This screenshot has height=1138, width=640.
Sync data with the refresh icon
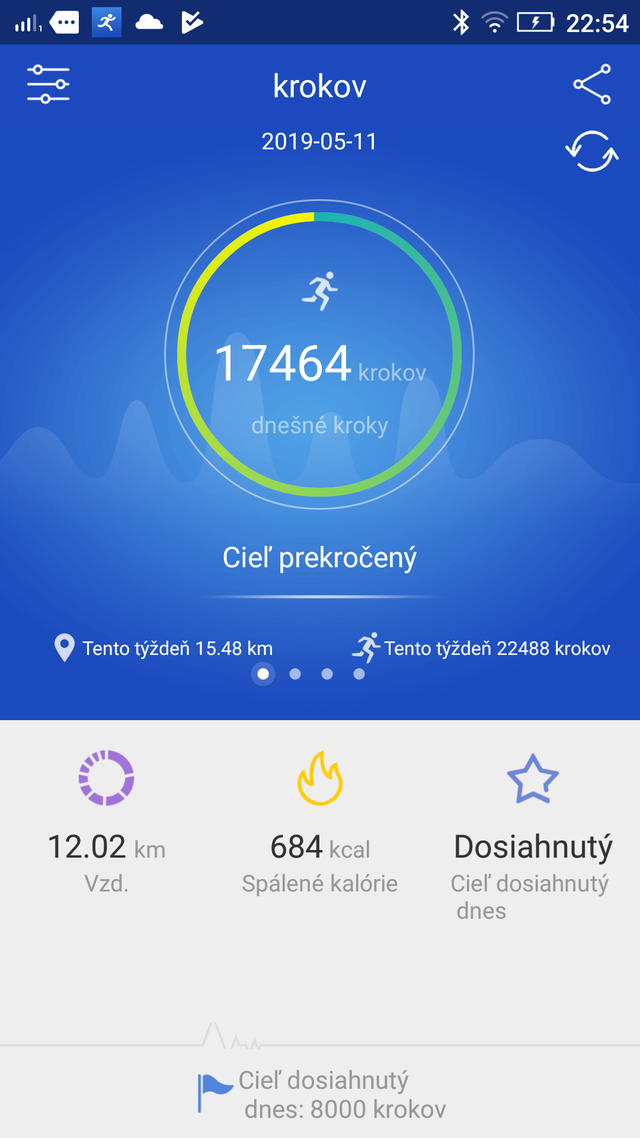tap(591, 150)
